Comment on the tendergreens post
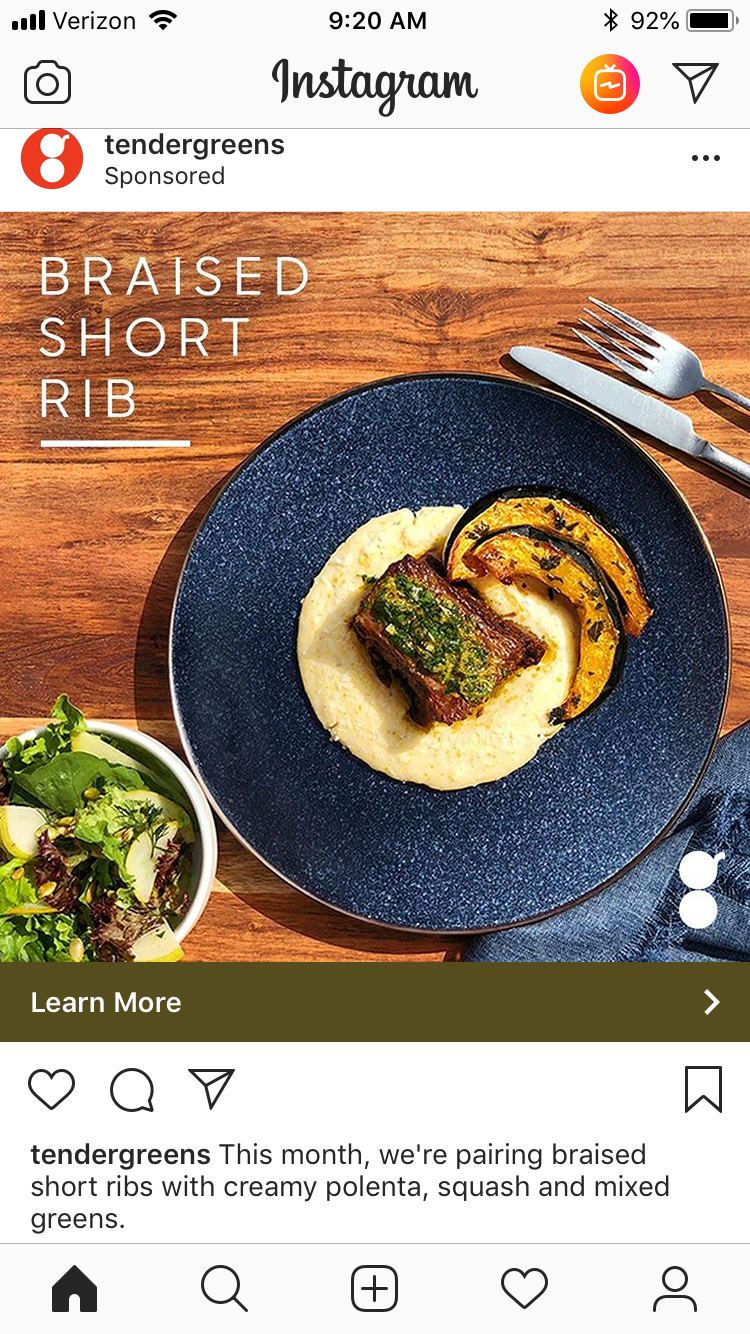 point(132,1090)
